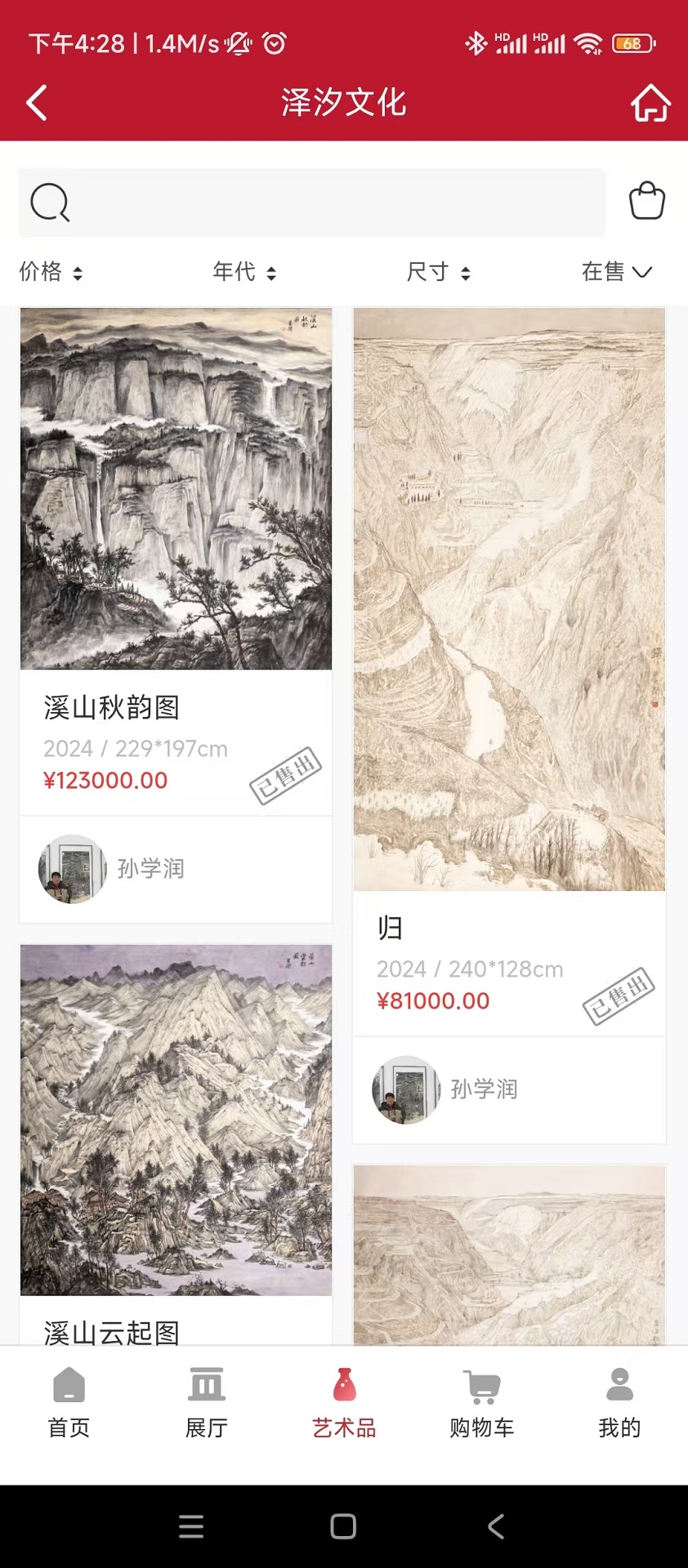Open 价格 sort arrows dropdown
The height and width of the screenshot is (1568, 688).
78,272
